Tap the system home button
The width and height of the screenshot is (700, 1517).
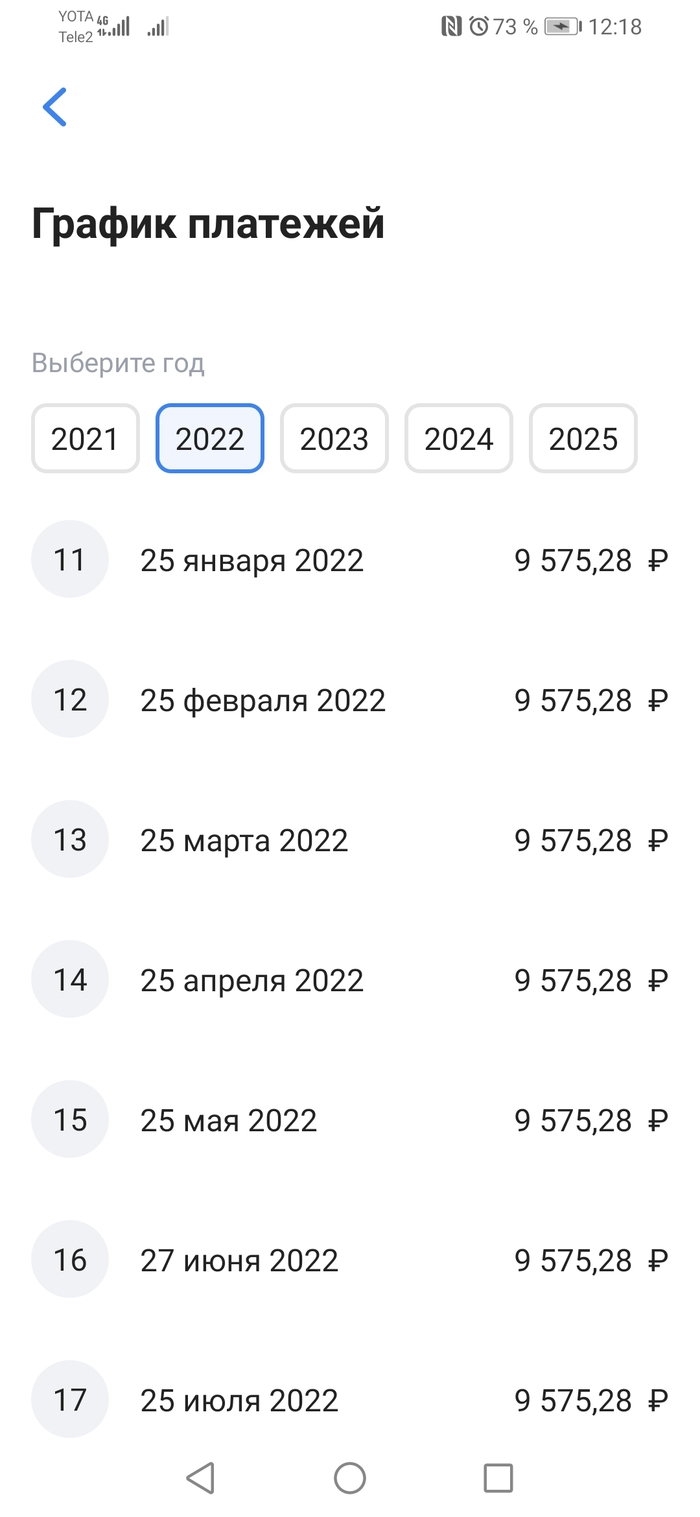(x=349, y=1477)
